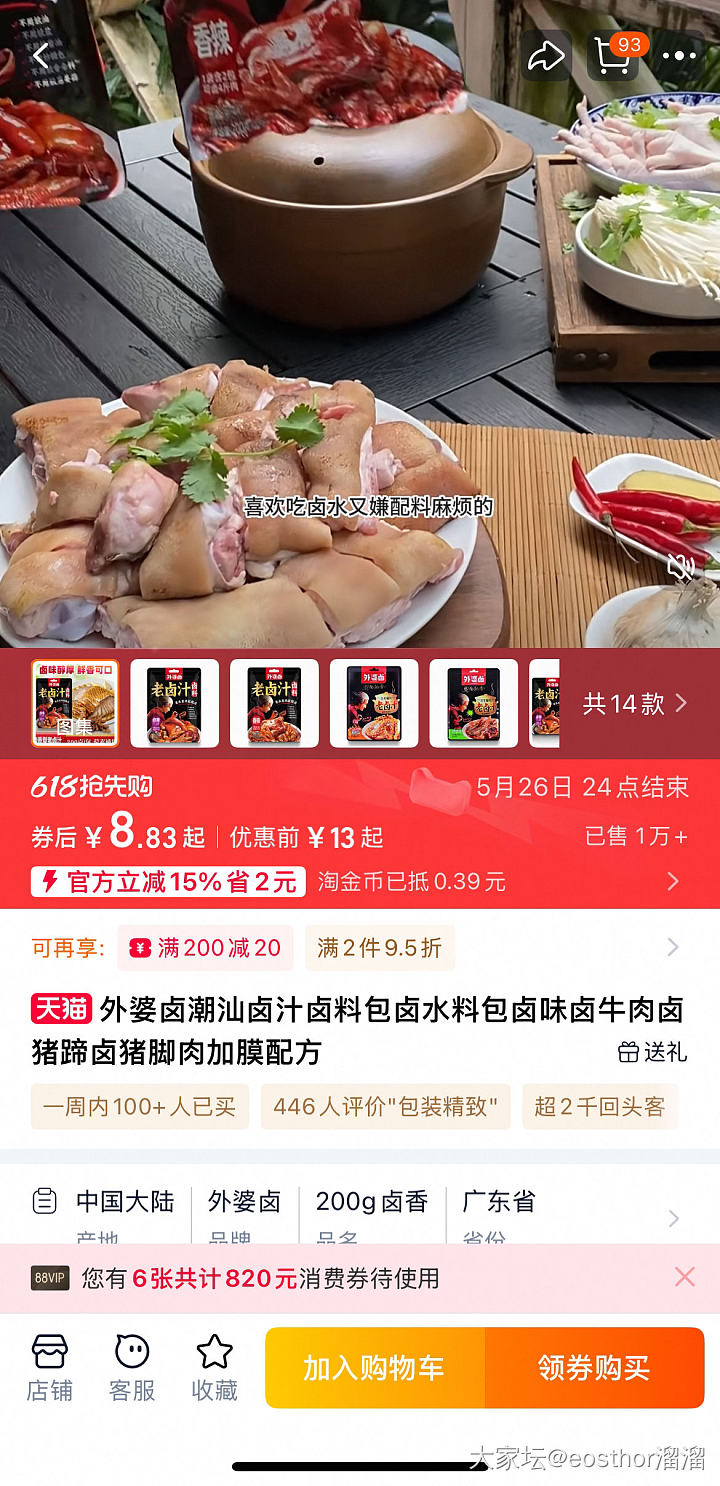Tap 领券购买 to buy with coupon

click(x=594, y=1368)
